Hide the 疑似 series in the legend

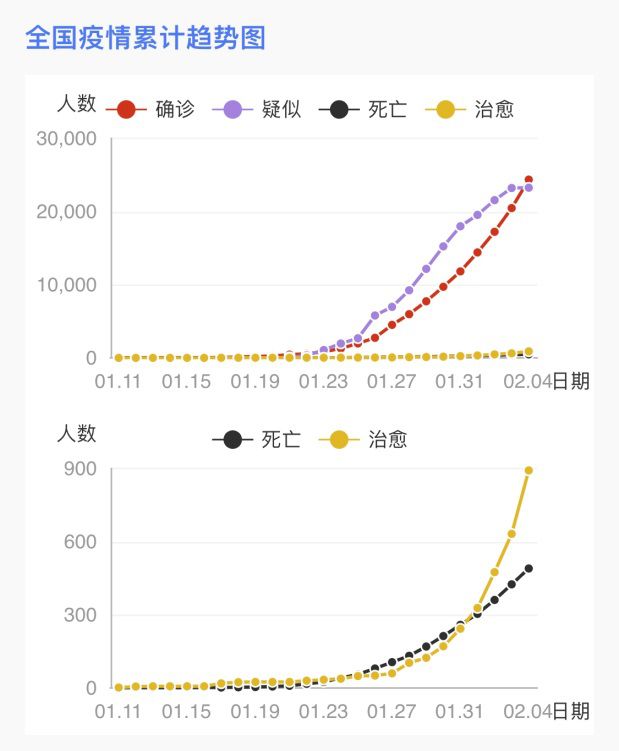click(x=258, y=109)
